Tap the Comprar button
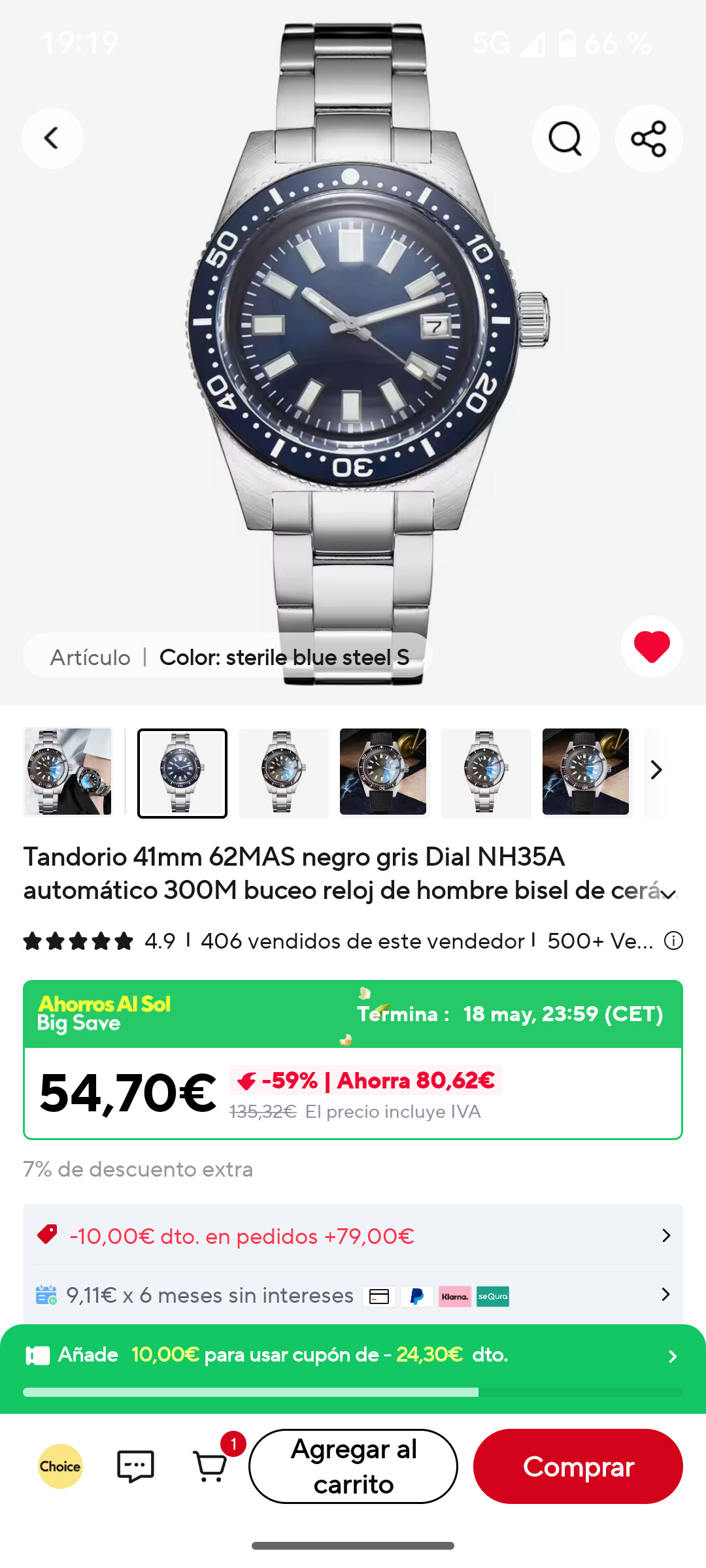 pyautogui.click(x=578, y=1466)
